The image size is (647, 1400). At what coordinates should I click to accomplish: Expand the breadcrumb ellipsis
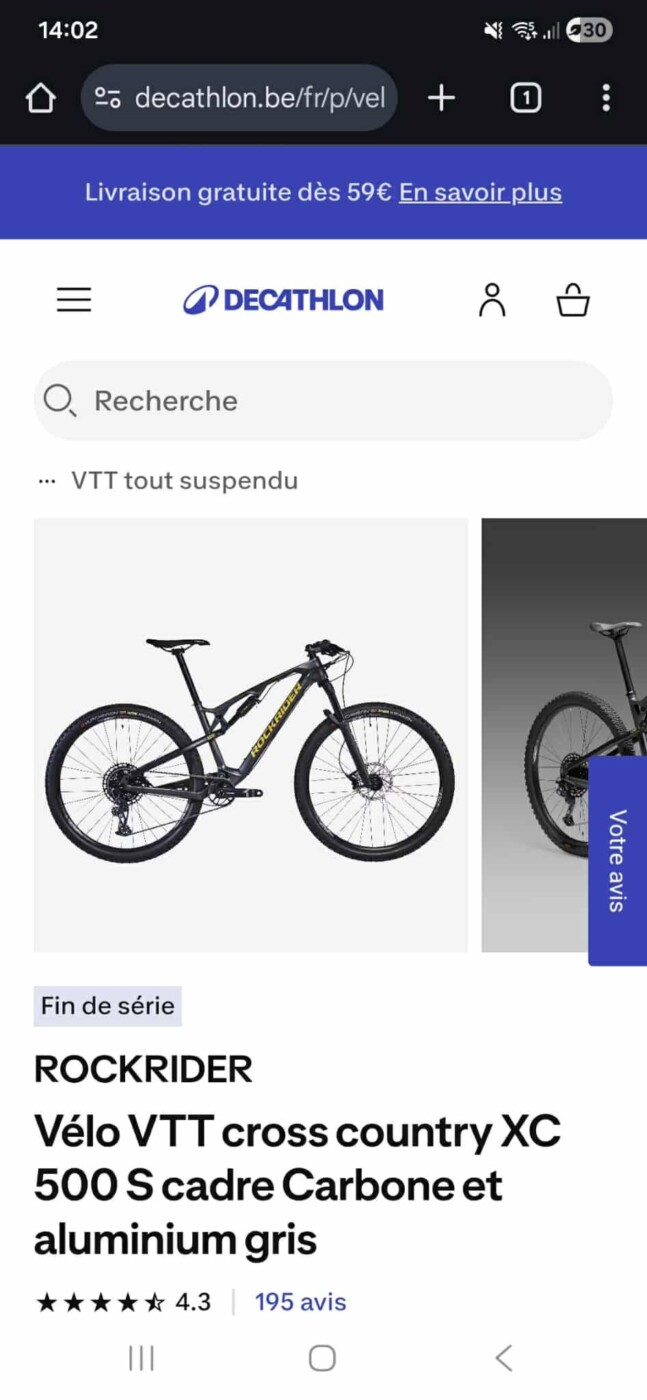pyautogui.click(x=46, y=481)
